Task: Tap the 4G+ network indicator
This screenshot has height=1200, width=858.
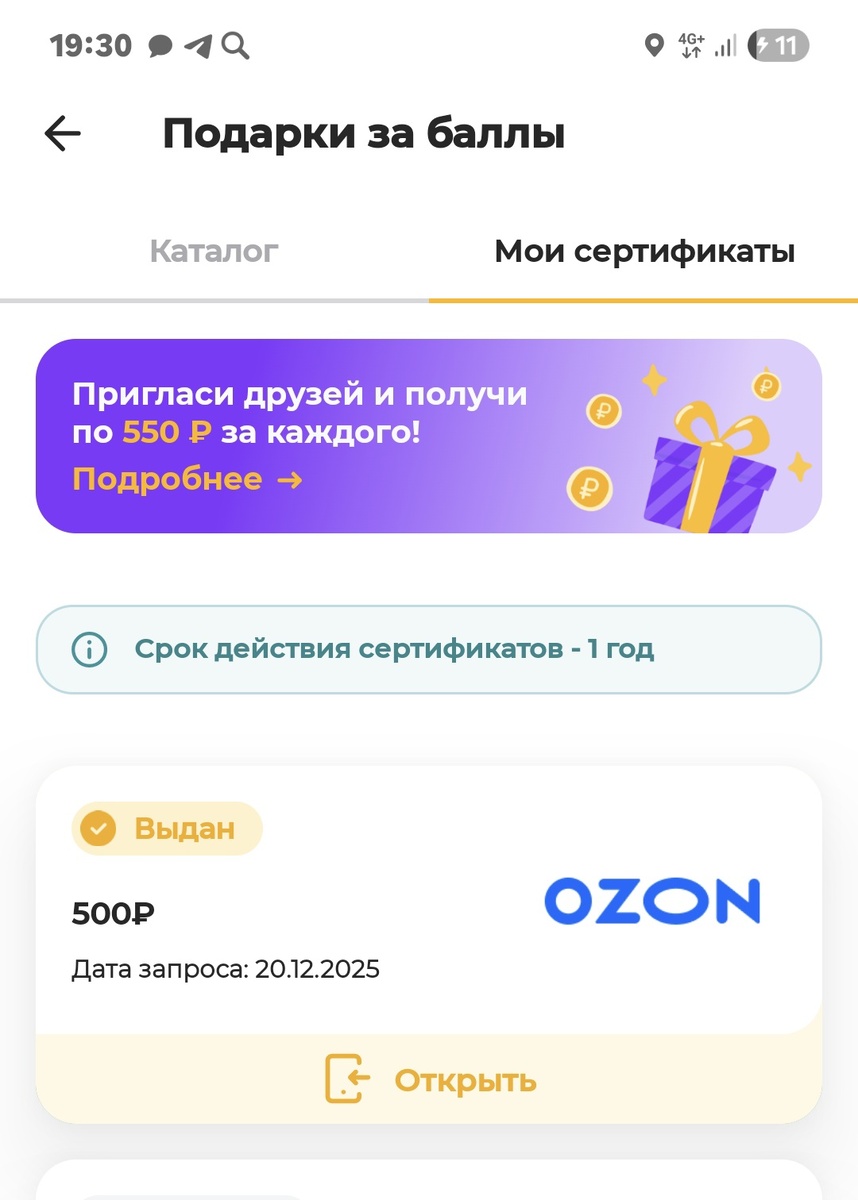Action: point(692,44)
